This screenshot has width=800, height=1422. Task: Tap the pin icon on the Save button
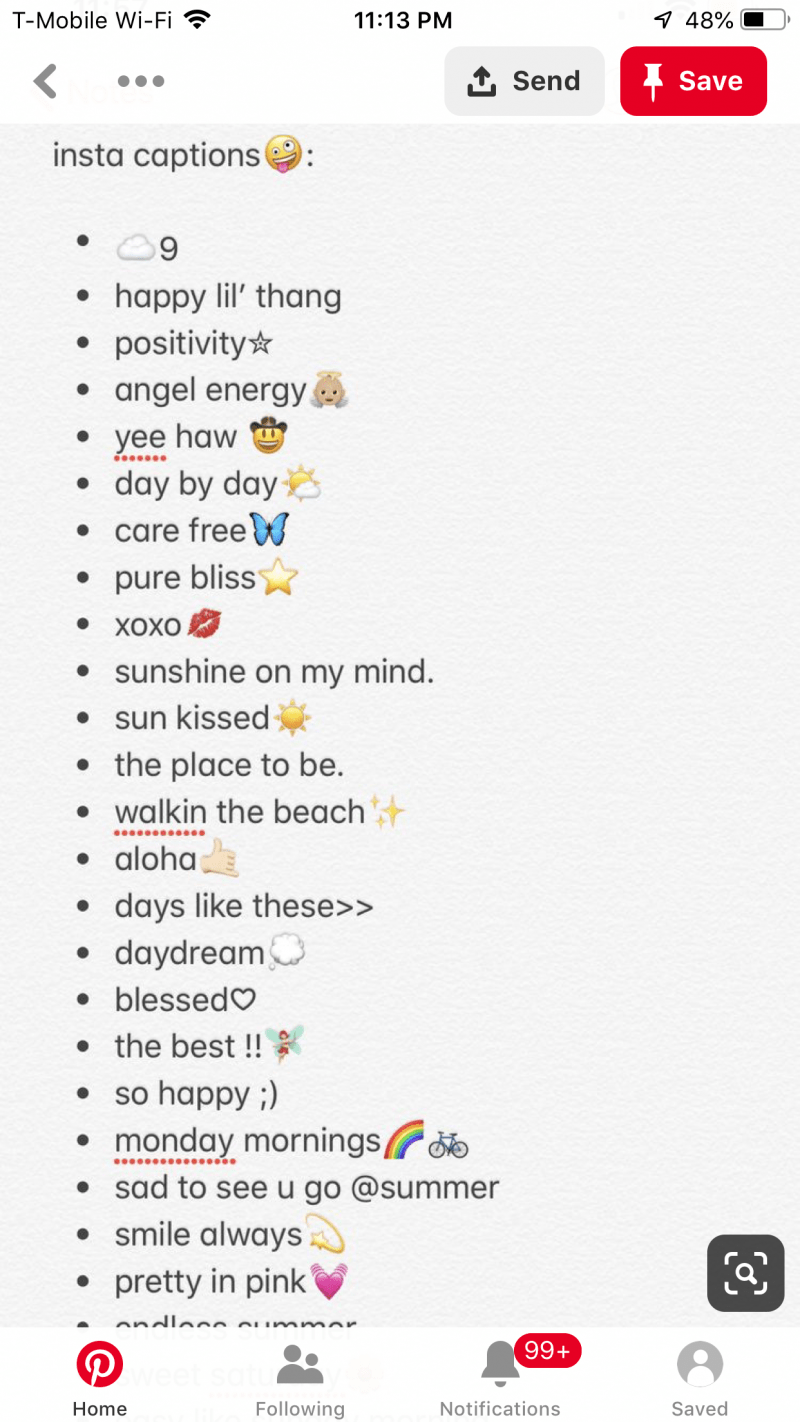[655, 81]
